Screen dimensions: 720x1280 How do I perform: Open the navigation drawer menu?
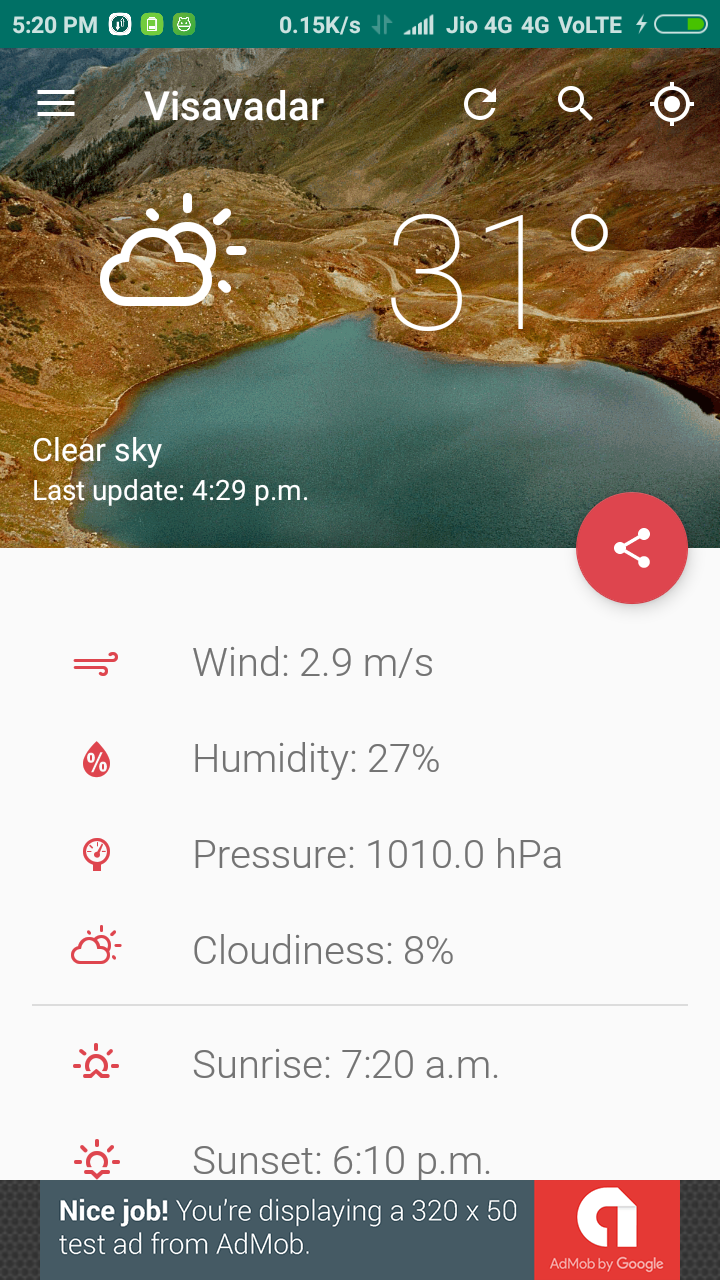pos(55,103)
